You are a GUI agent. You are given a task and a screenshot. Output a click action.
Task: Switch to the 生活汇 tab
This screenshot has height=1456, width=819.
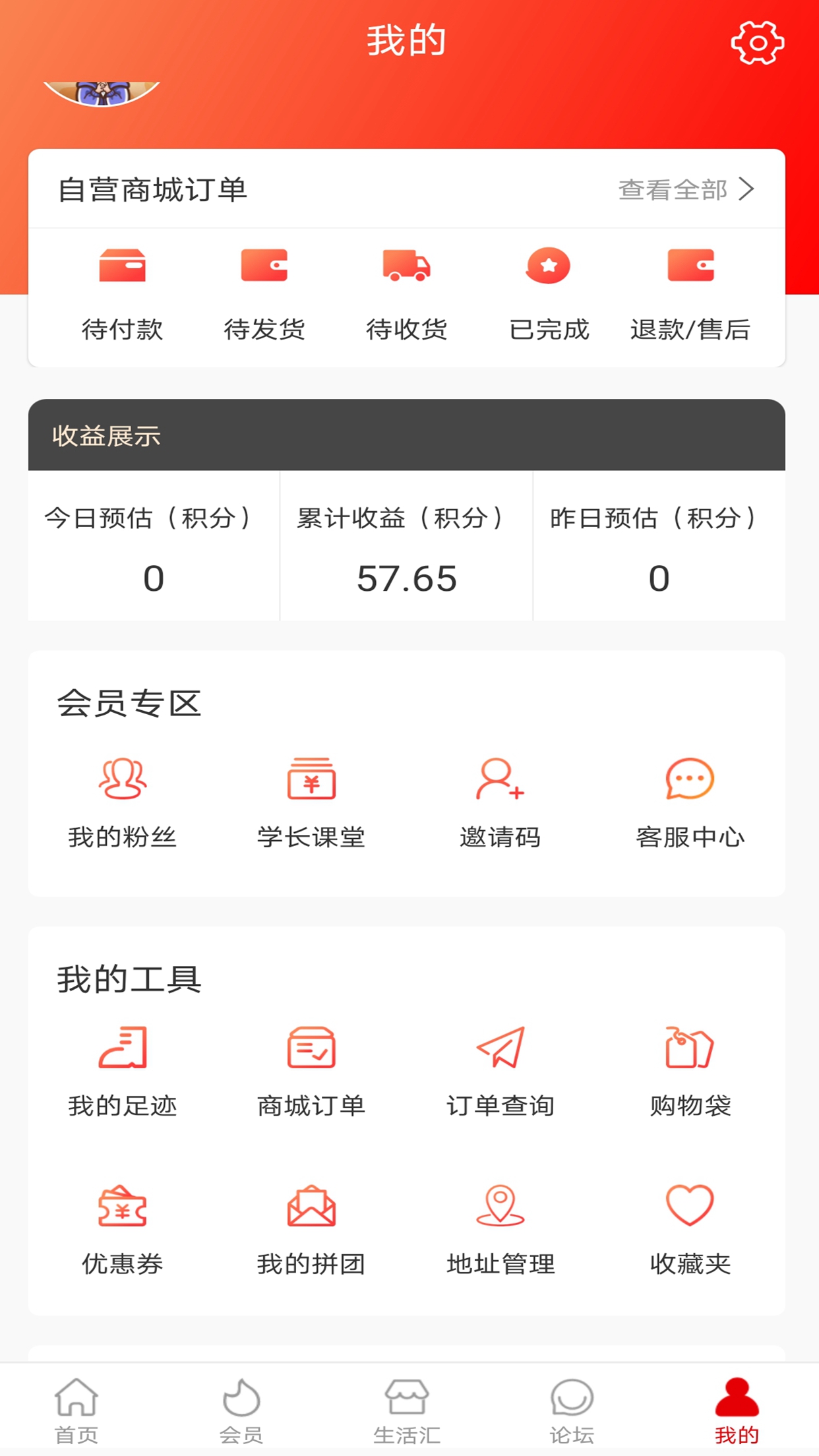tap(407, 1411)
